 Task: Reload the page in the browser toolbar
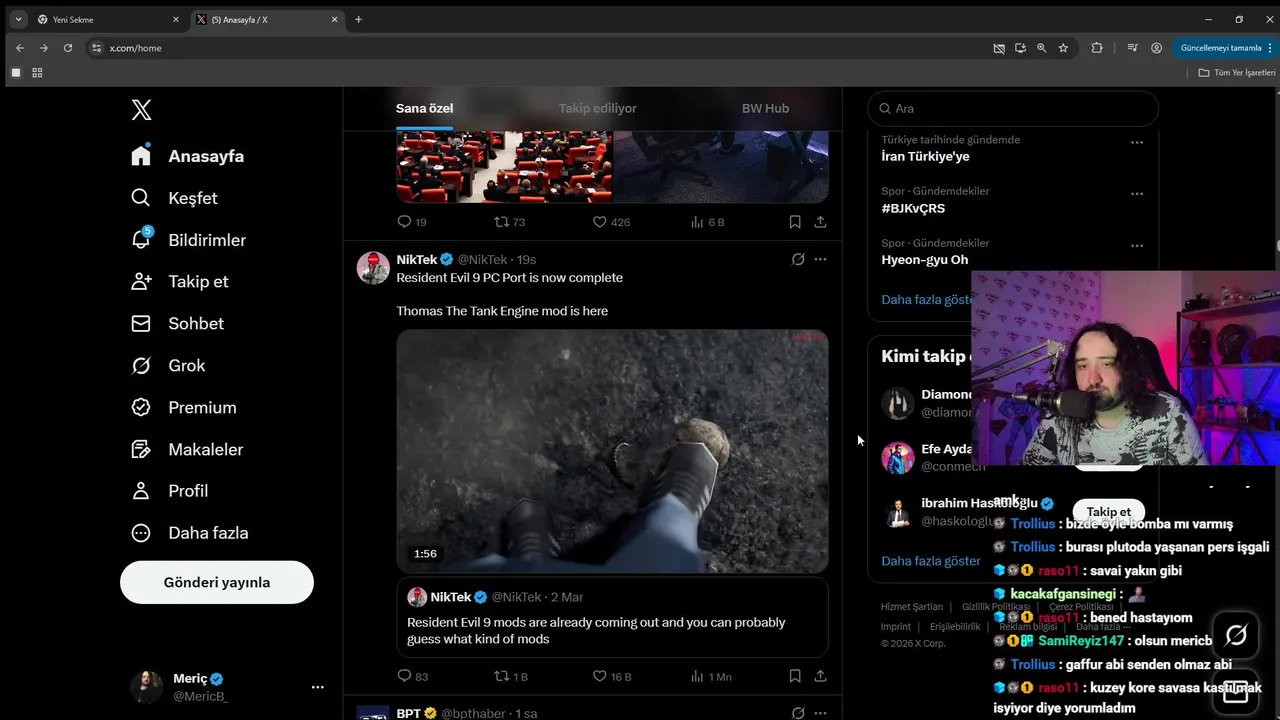68,48
